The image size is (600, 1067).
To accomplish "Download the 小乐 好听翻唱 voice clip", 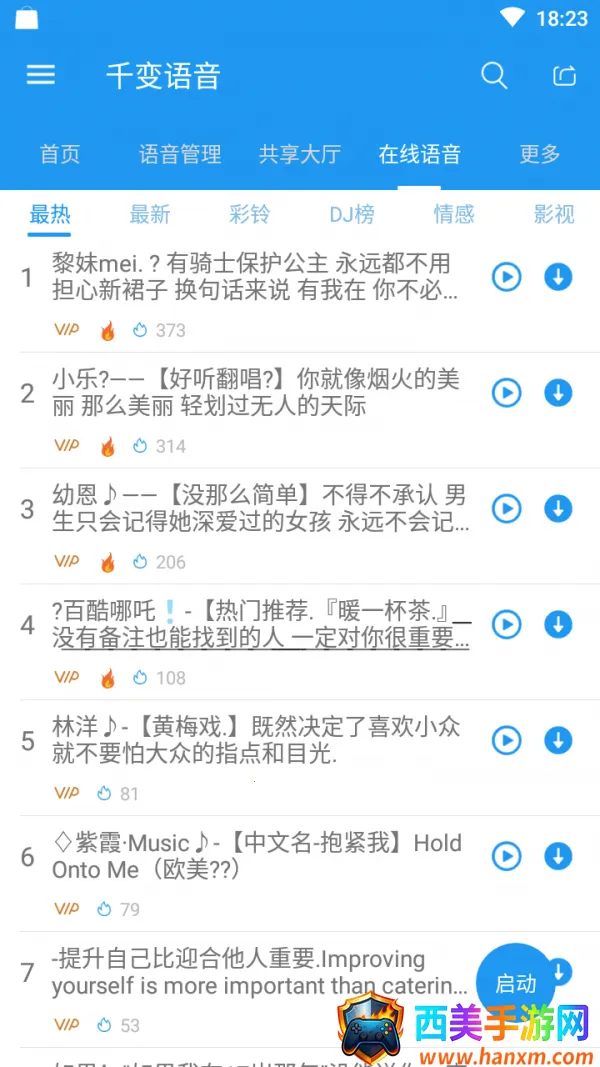I will click(x=558, y=393).
